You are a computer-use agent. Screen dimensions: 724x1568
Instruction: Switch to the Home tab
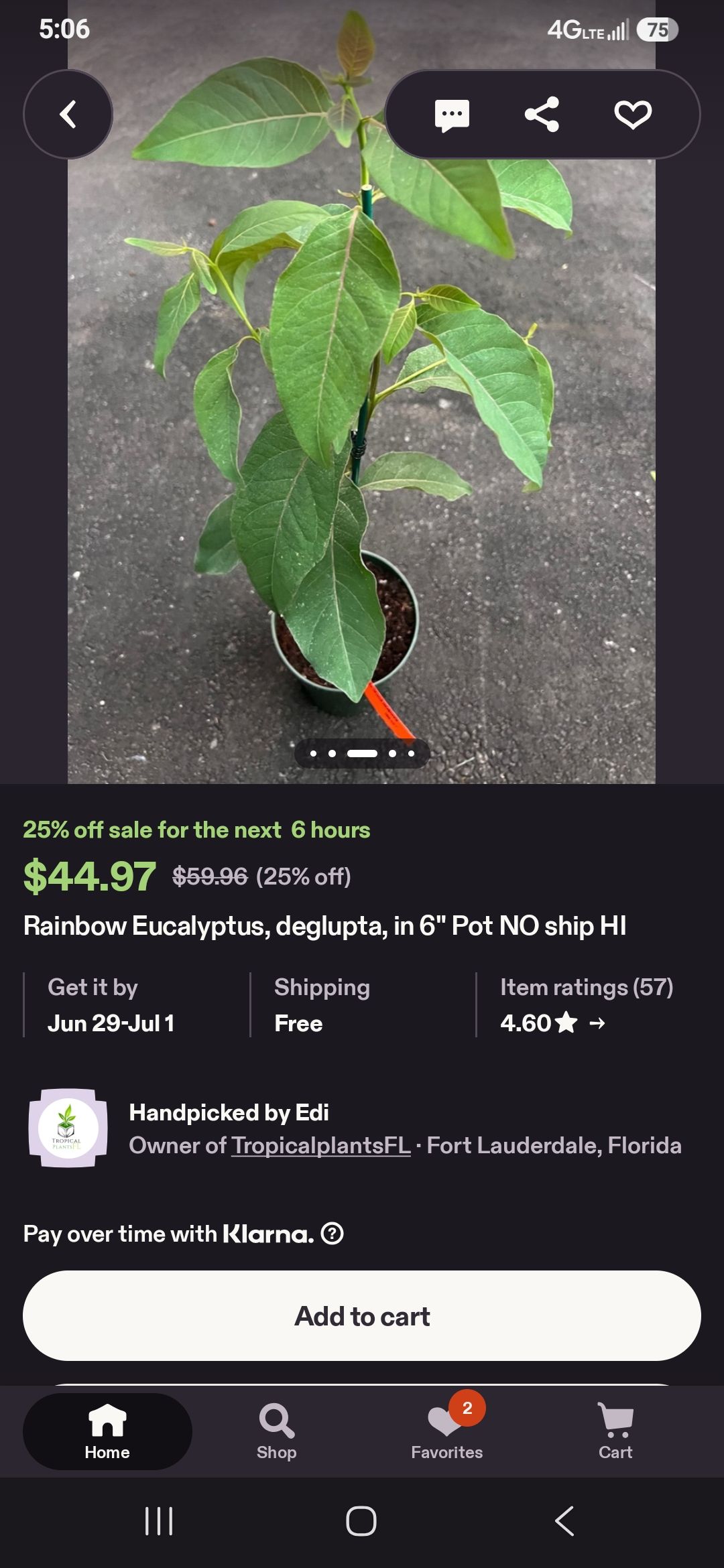(107, 1431)
